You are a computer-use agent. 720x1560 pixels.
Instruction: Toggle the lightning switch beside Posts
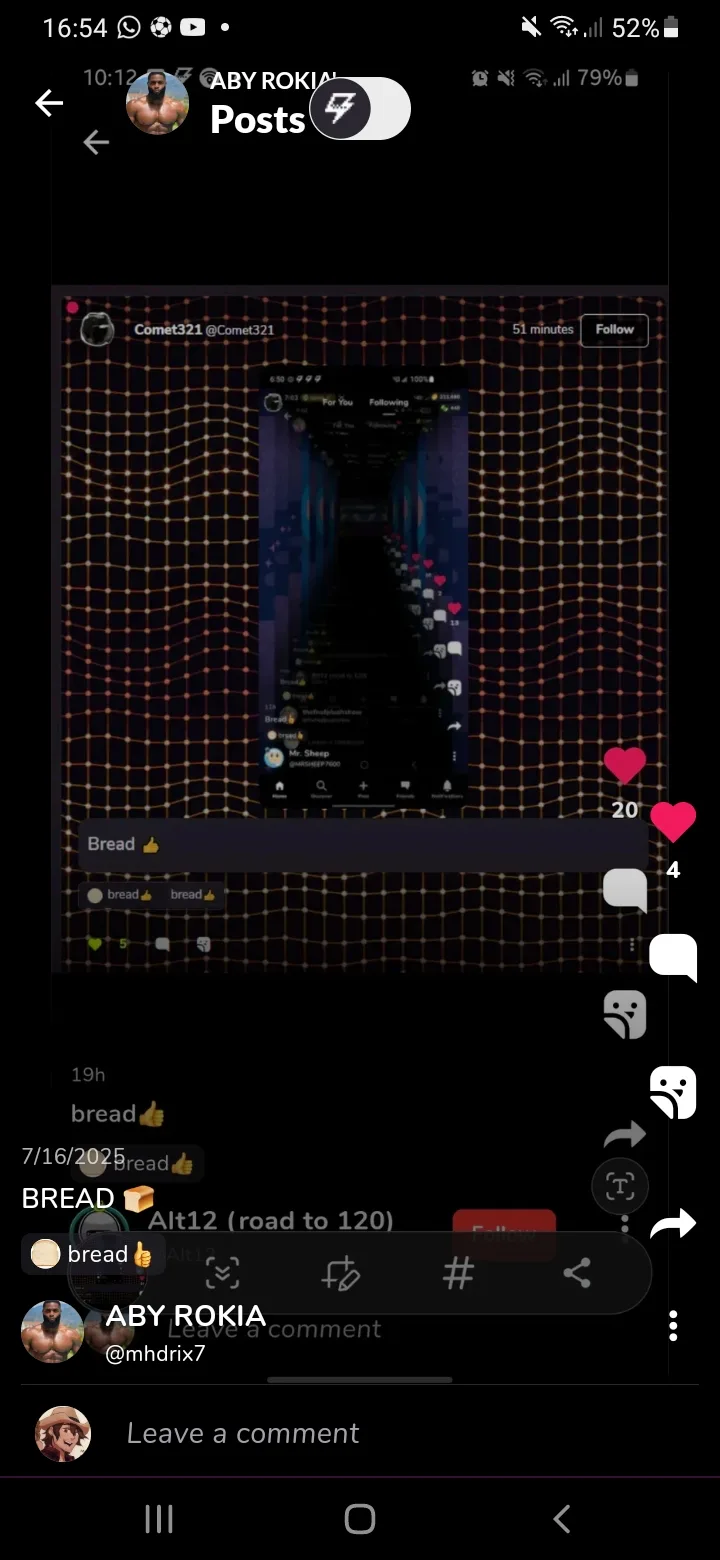360,109
